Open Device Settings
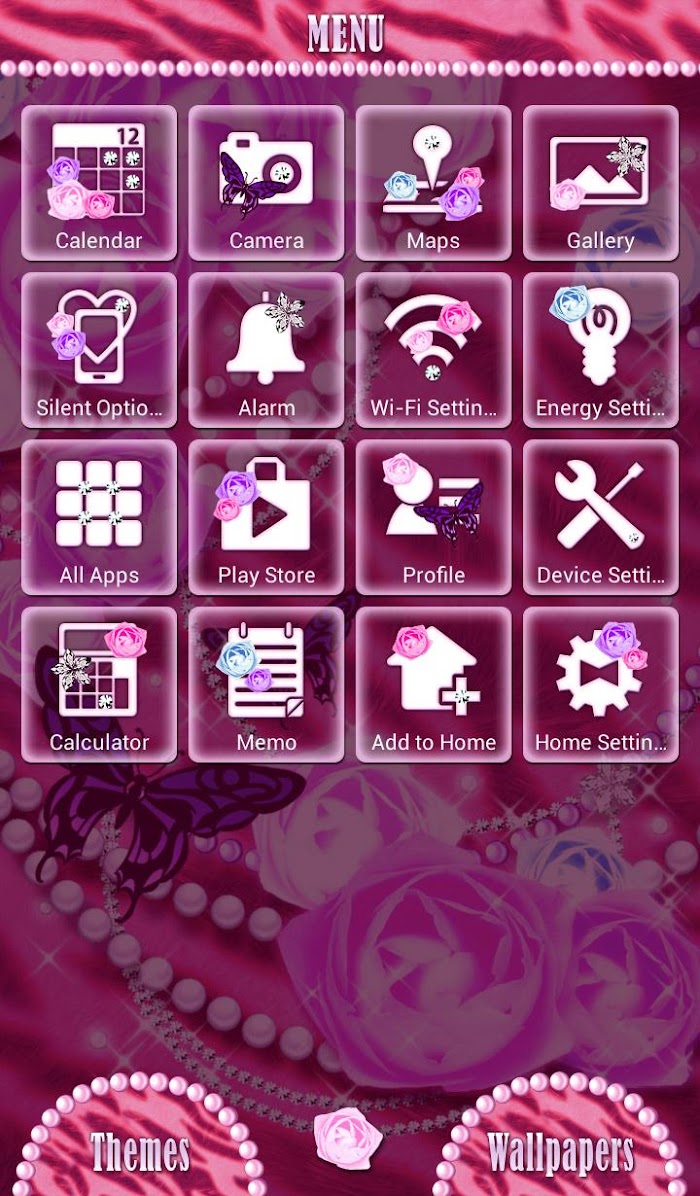This screenshot has width=700, height=1196. [601, 517]
